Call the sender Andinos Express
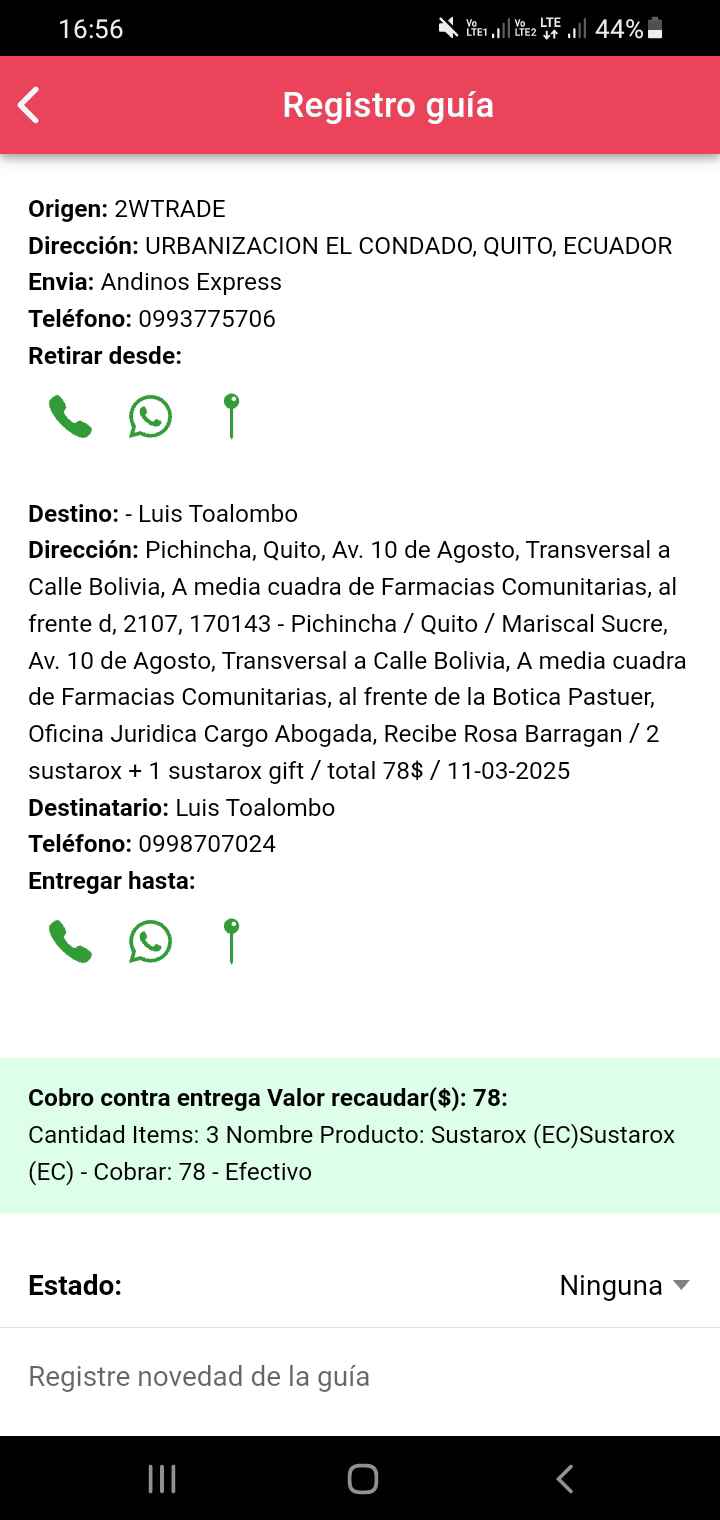Image resolution: width=720 pixels, height=1520 pixels. coord(70,417)
